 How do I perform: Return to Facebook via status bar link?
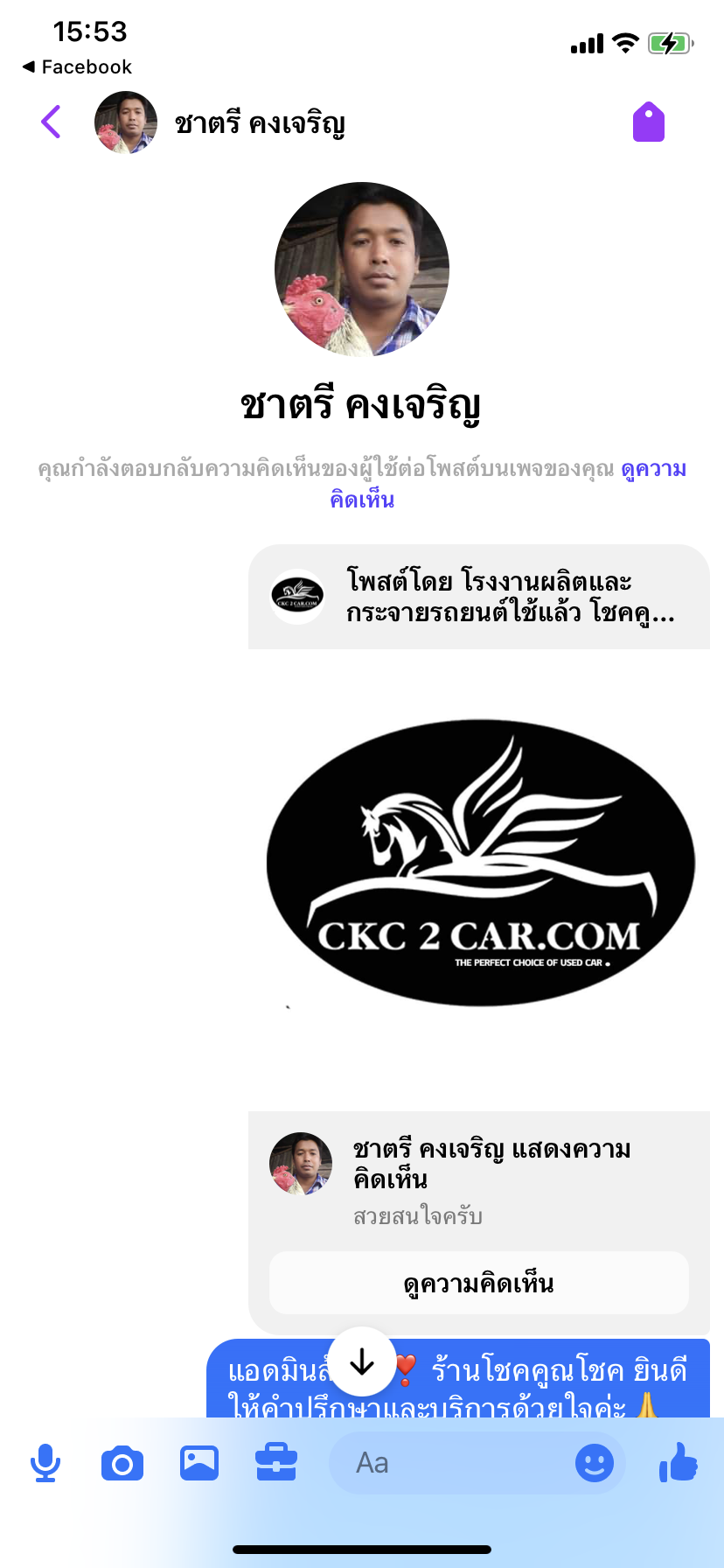[x=77, y=67]
